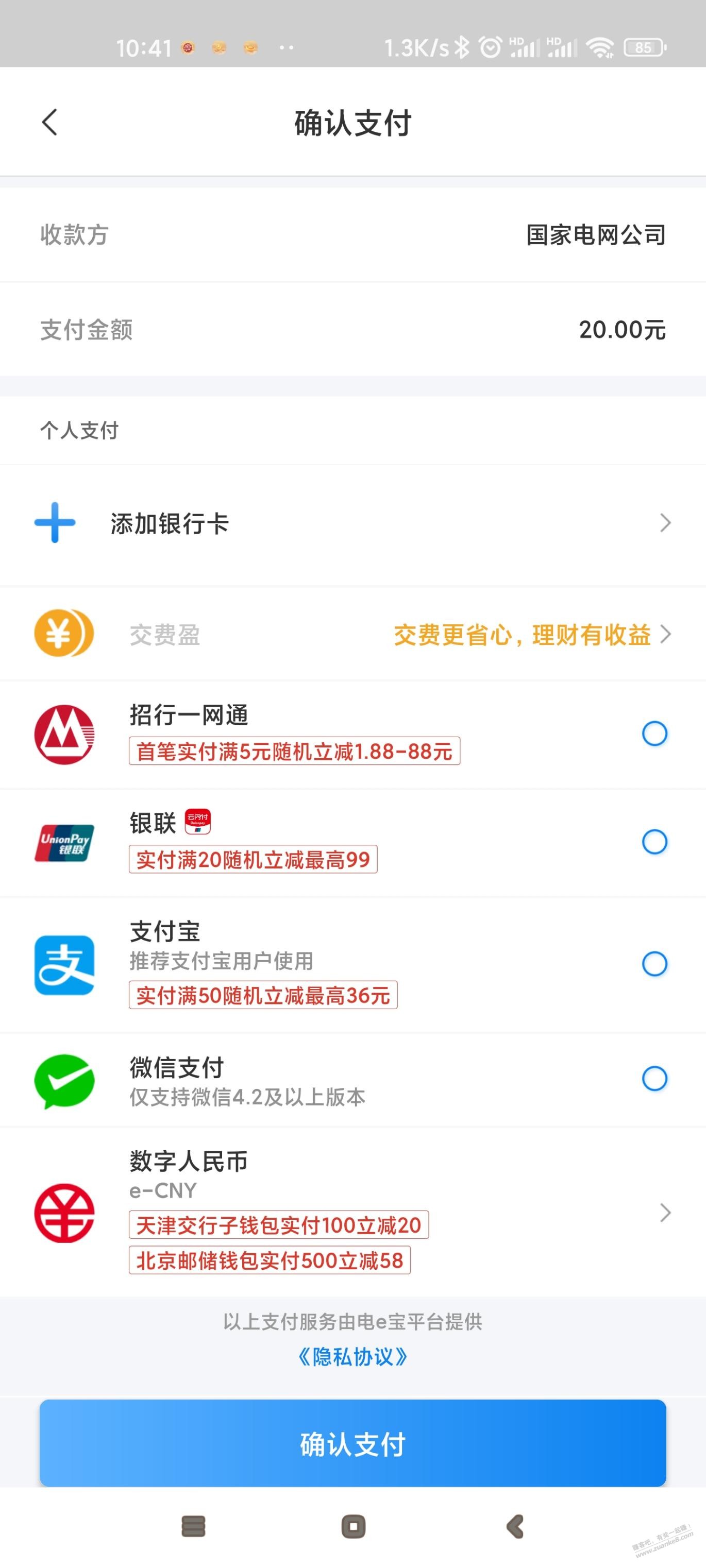Screen dimensions: 706x1568
Task: Open the 《隐私协议》 link
Action: (352, 1357)
